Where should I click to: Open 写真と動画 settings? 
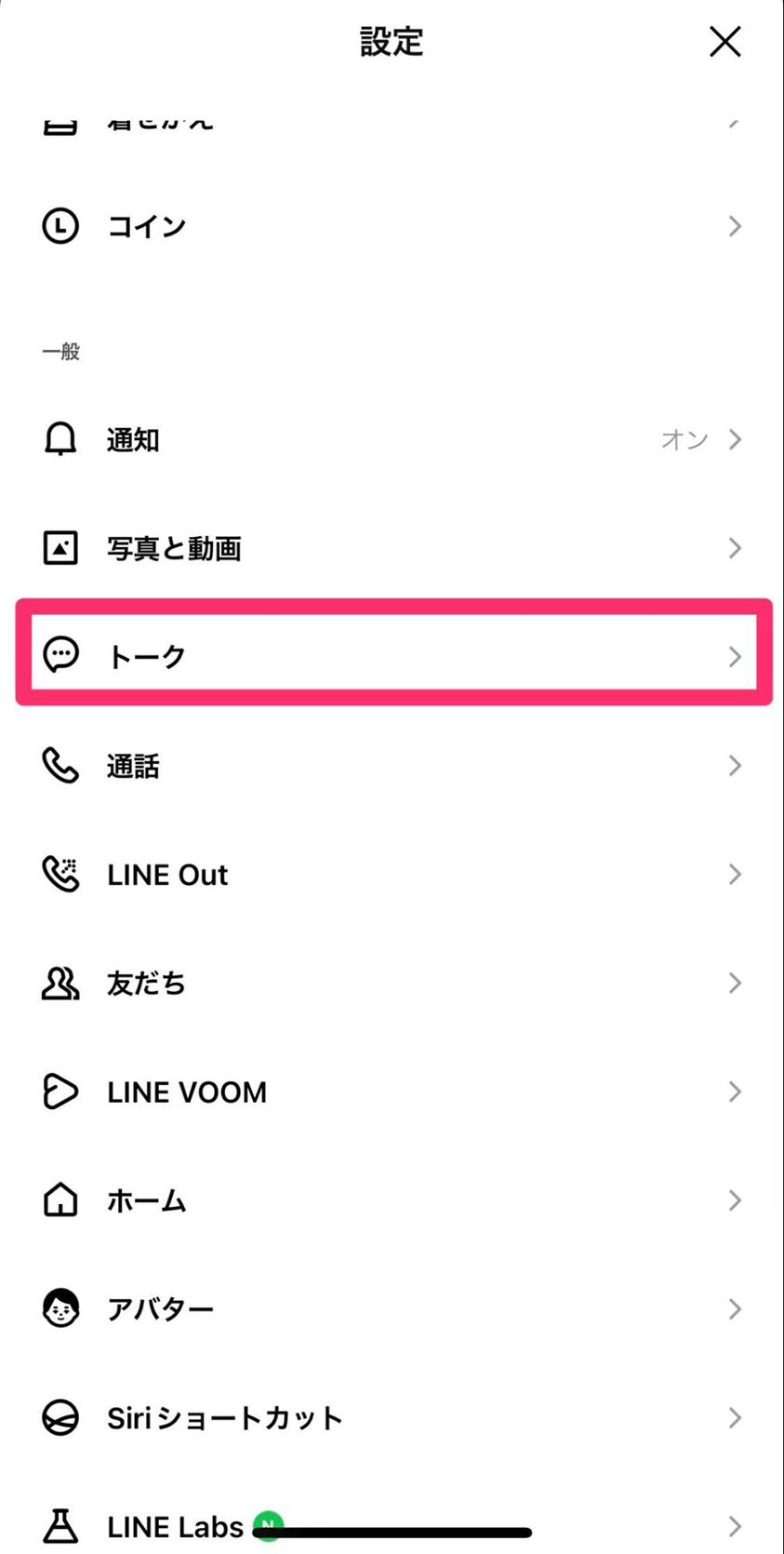point(392,548)
